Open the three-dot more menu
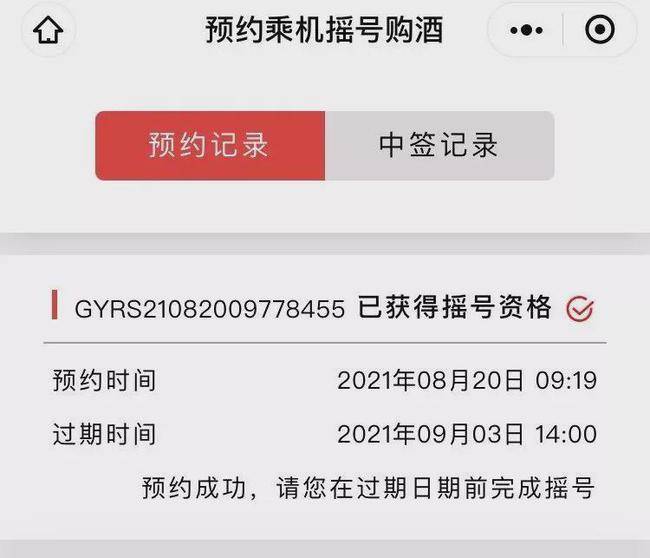This screenshot has height=558, width=650. [526, 31]
